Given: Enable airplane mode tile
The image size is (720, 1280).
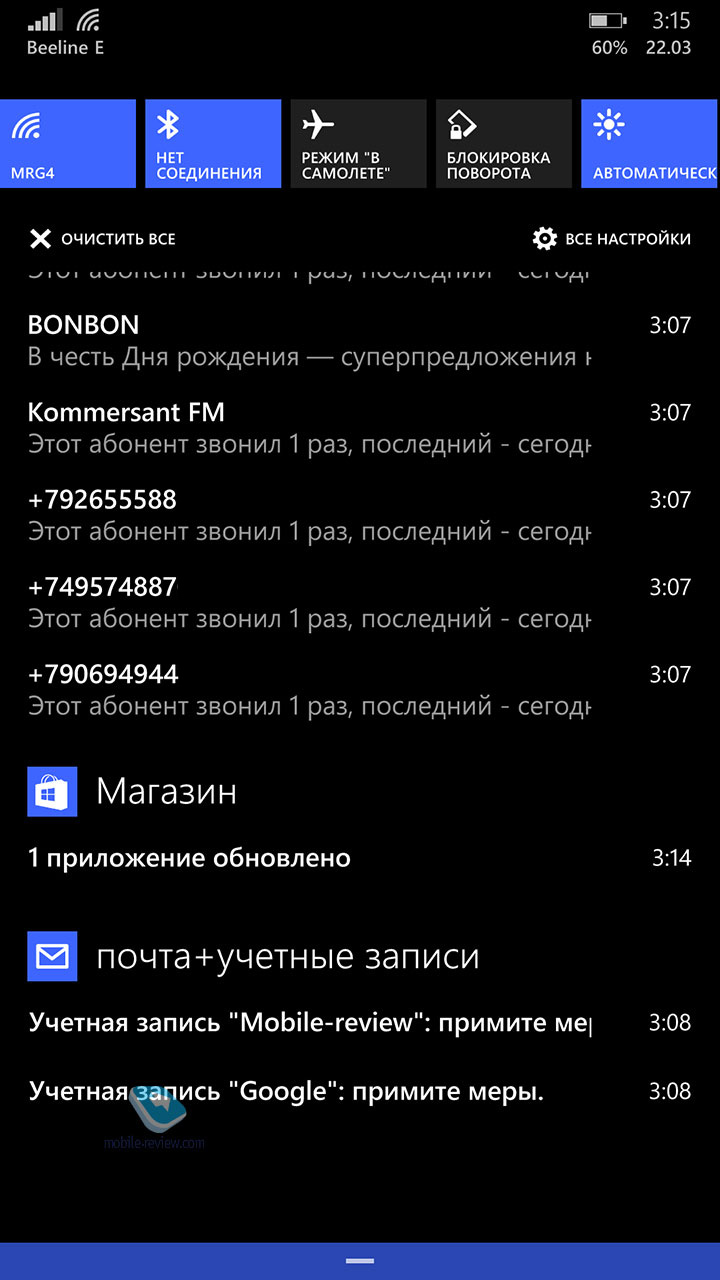Looking at the screenshot, I should pyautogui.click(x=358, y=143).
